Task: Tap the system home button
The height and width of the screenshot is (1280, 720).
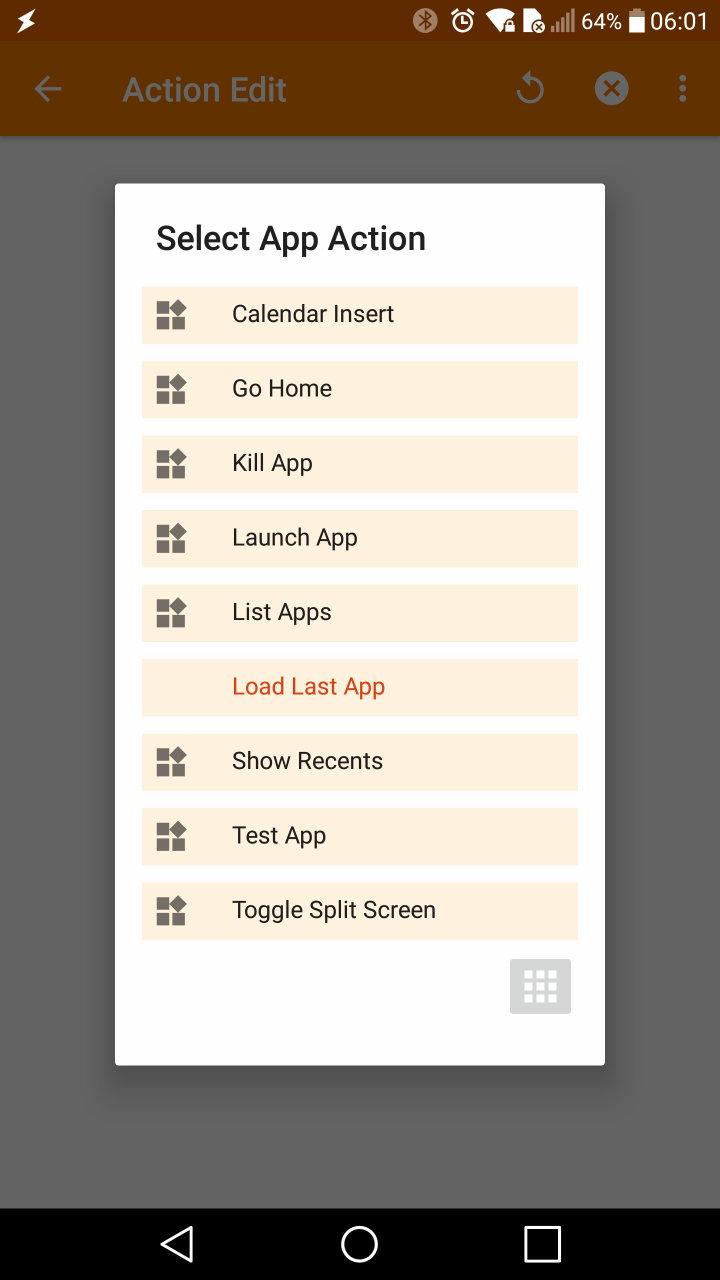Action: pos(359,1244)
